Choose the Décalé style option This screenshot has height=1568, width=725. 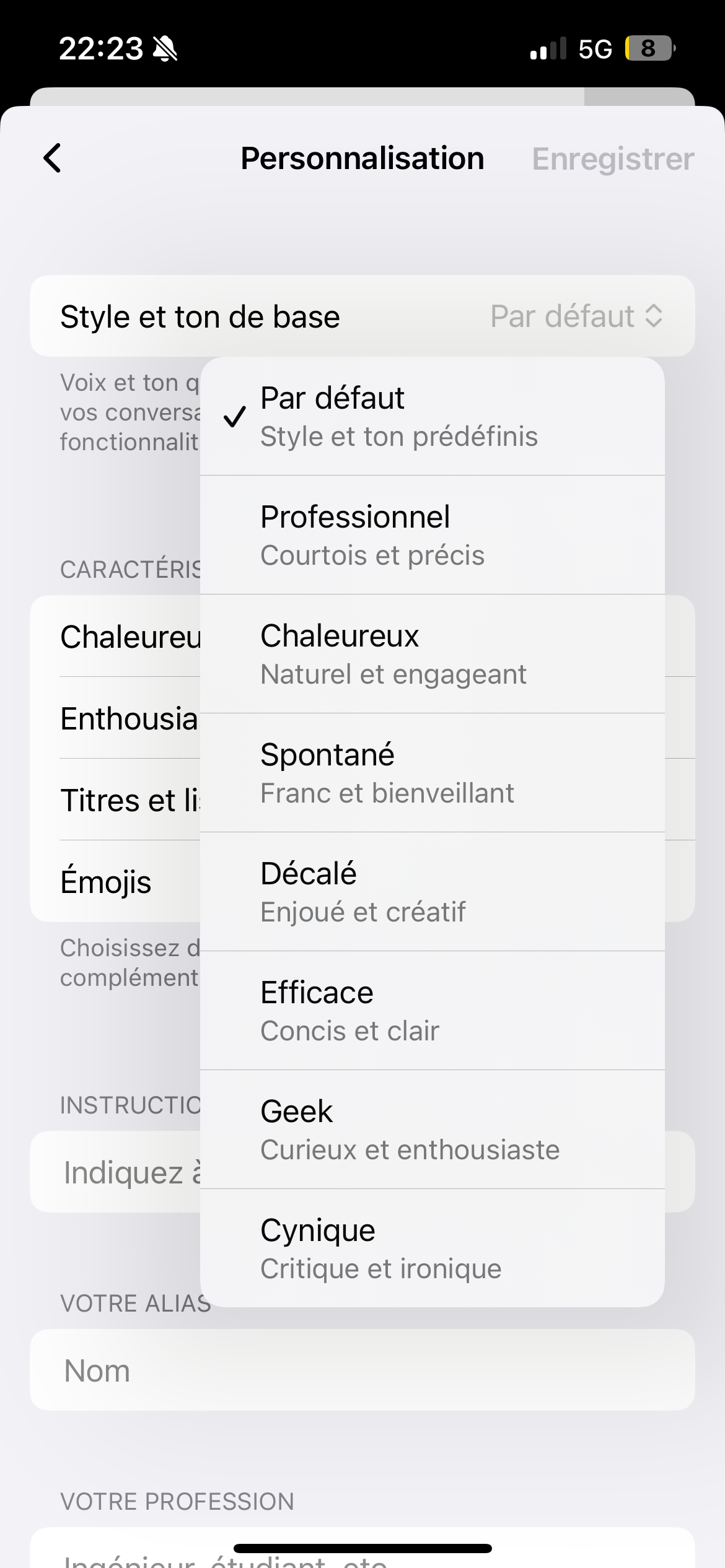click(432, 892)
